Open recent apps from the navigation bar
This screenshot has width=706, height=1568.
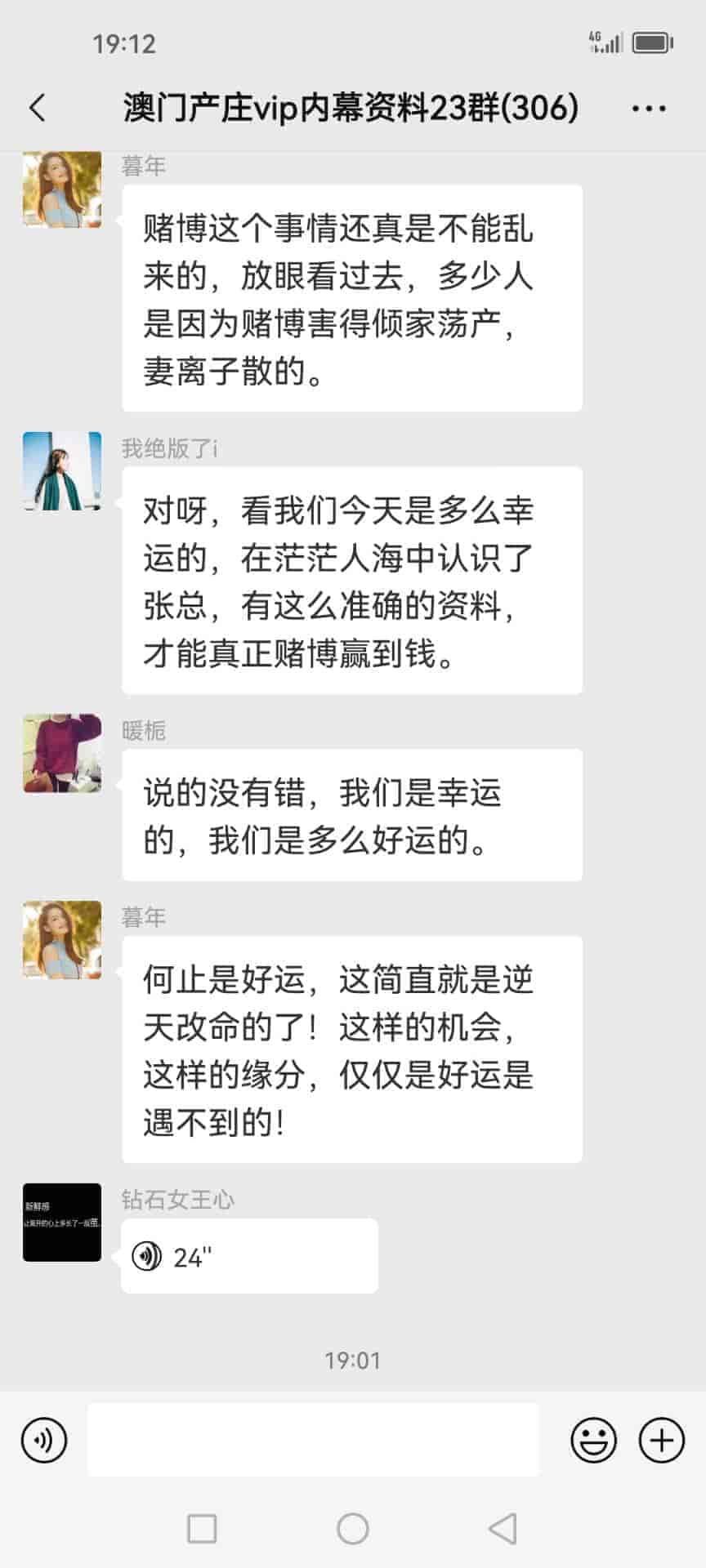(202, 1528)
